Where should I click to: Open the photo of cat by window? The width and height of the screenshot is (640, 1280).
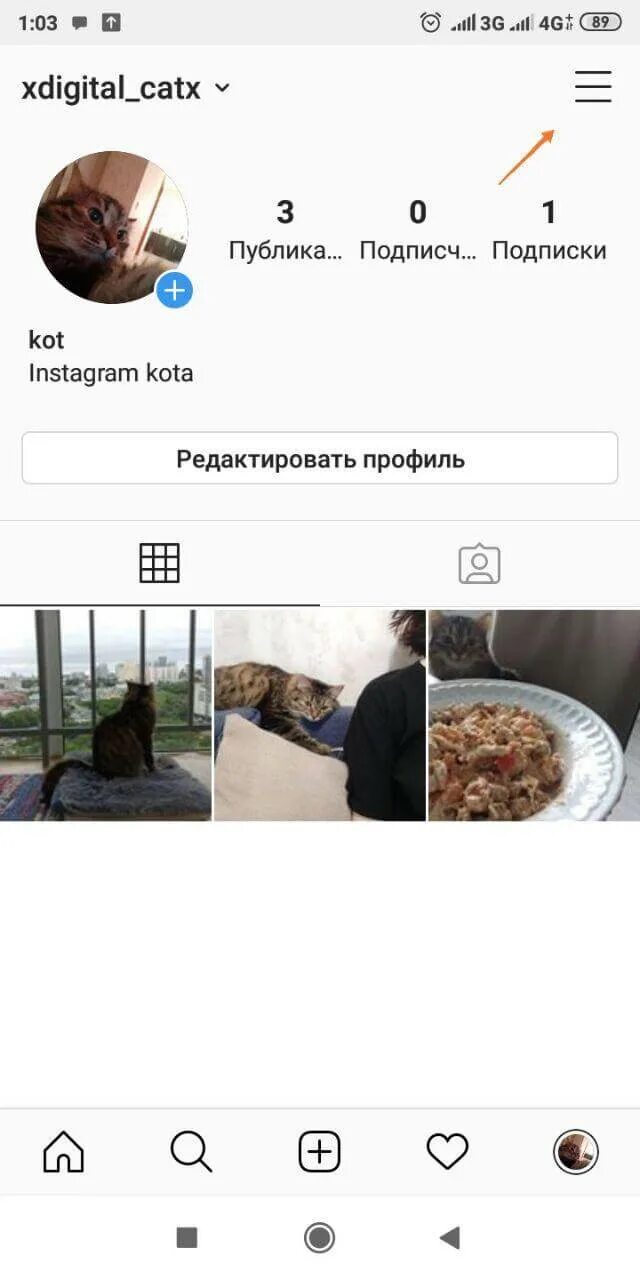click(x=105, y=715)
